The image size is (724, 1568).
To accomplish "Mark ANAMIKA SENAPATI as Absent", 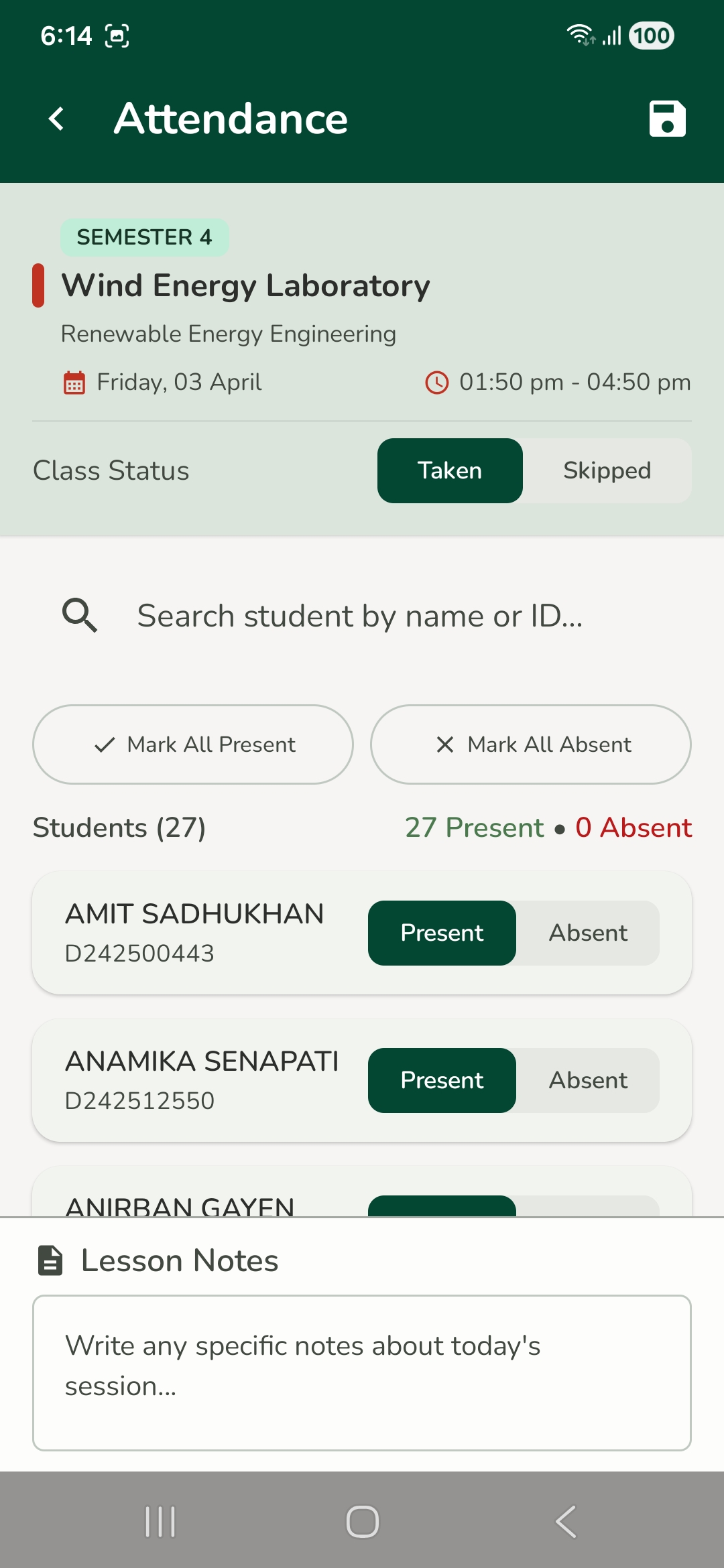I will tap(588, 1080).
